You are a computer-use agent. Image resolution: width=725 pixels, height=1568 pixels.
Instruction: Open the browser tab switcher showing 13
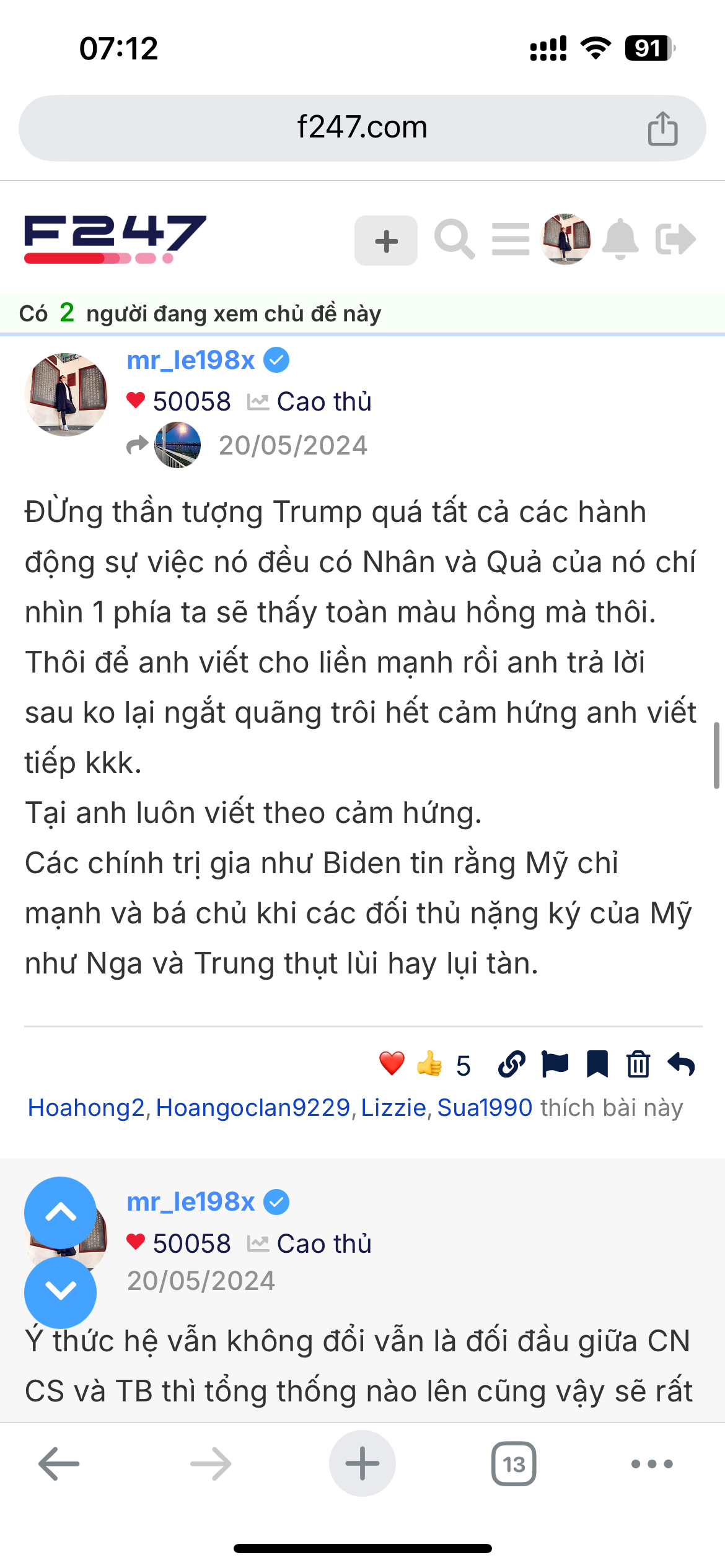514,1464
